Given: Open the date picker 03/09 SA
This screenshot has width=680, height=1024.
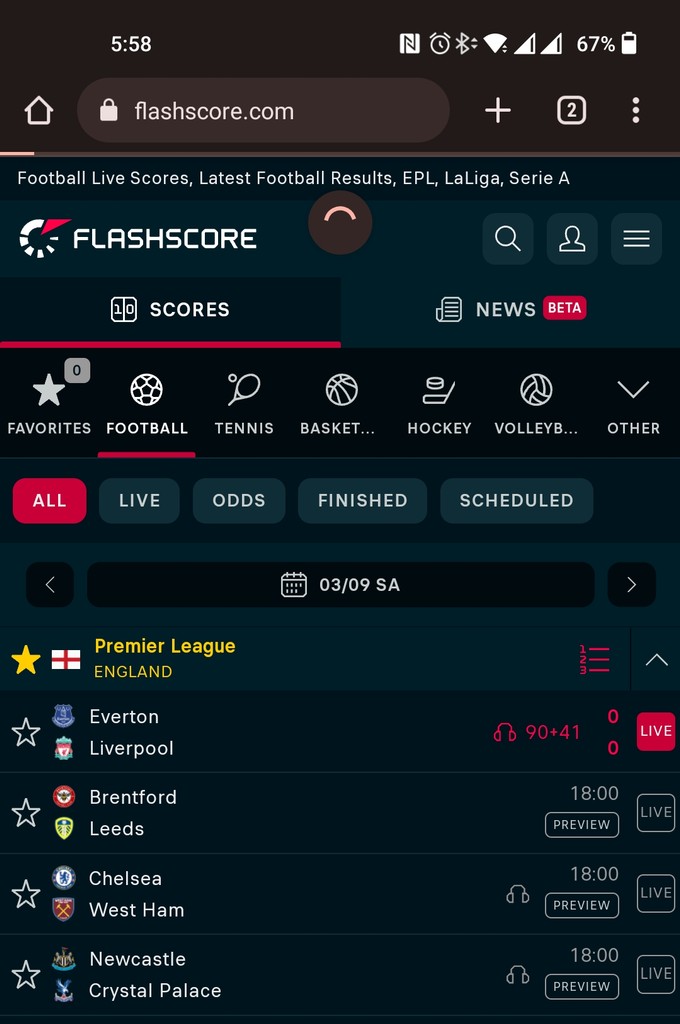Looking at the screenshot, I should (340, 585).
